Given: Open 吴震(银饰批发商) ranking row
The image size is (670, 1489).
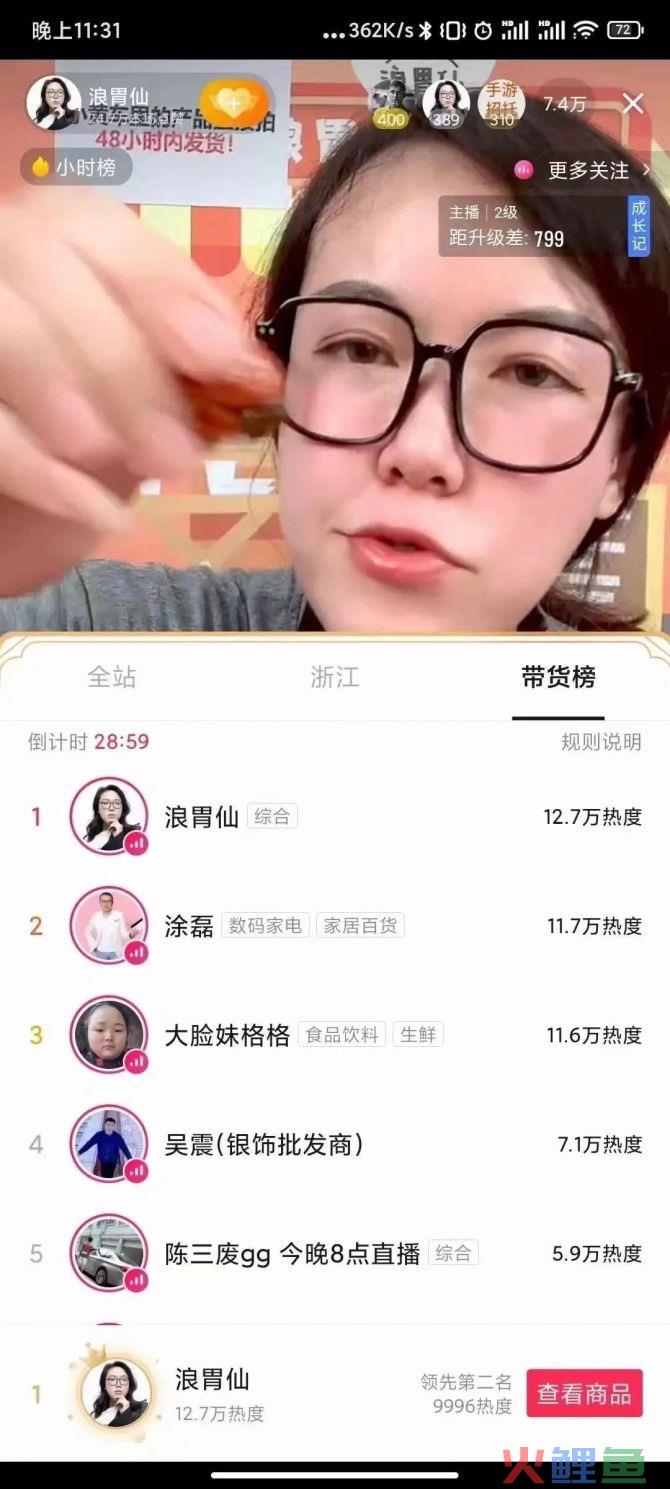Looking at the screenshot, I should point(335,1144).
